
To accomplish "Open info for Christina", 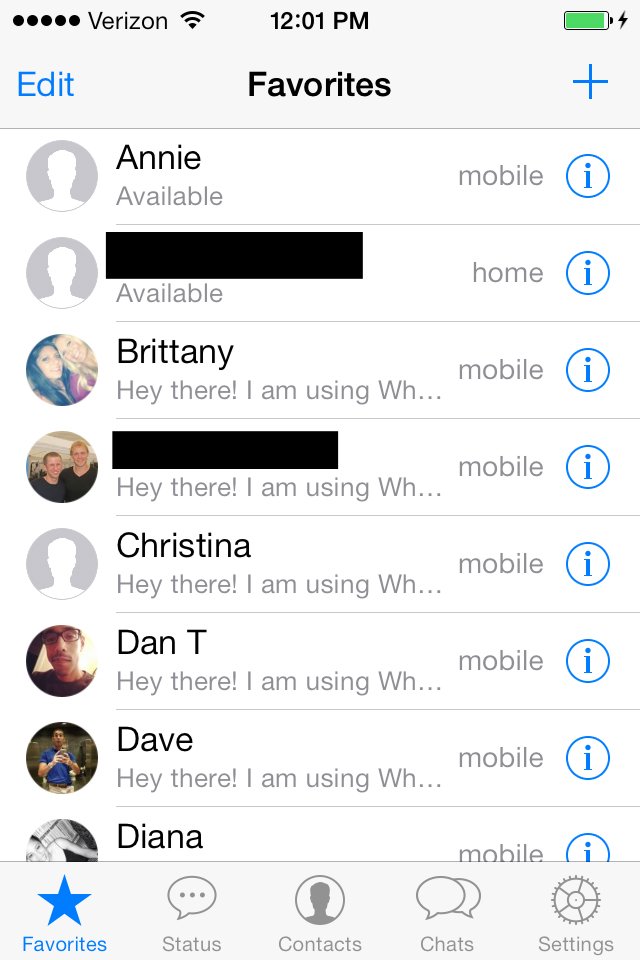I will (x=588, y=565).
